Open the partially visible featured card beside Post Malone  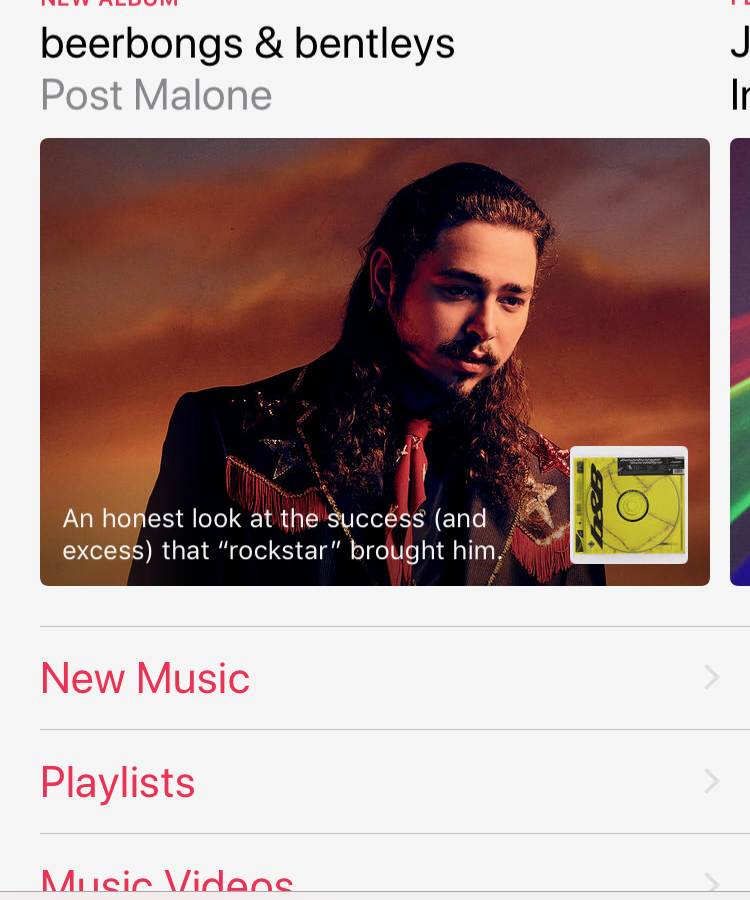741,361
